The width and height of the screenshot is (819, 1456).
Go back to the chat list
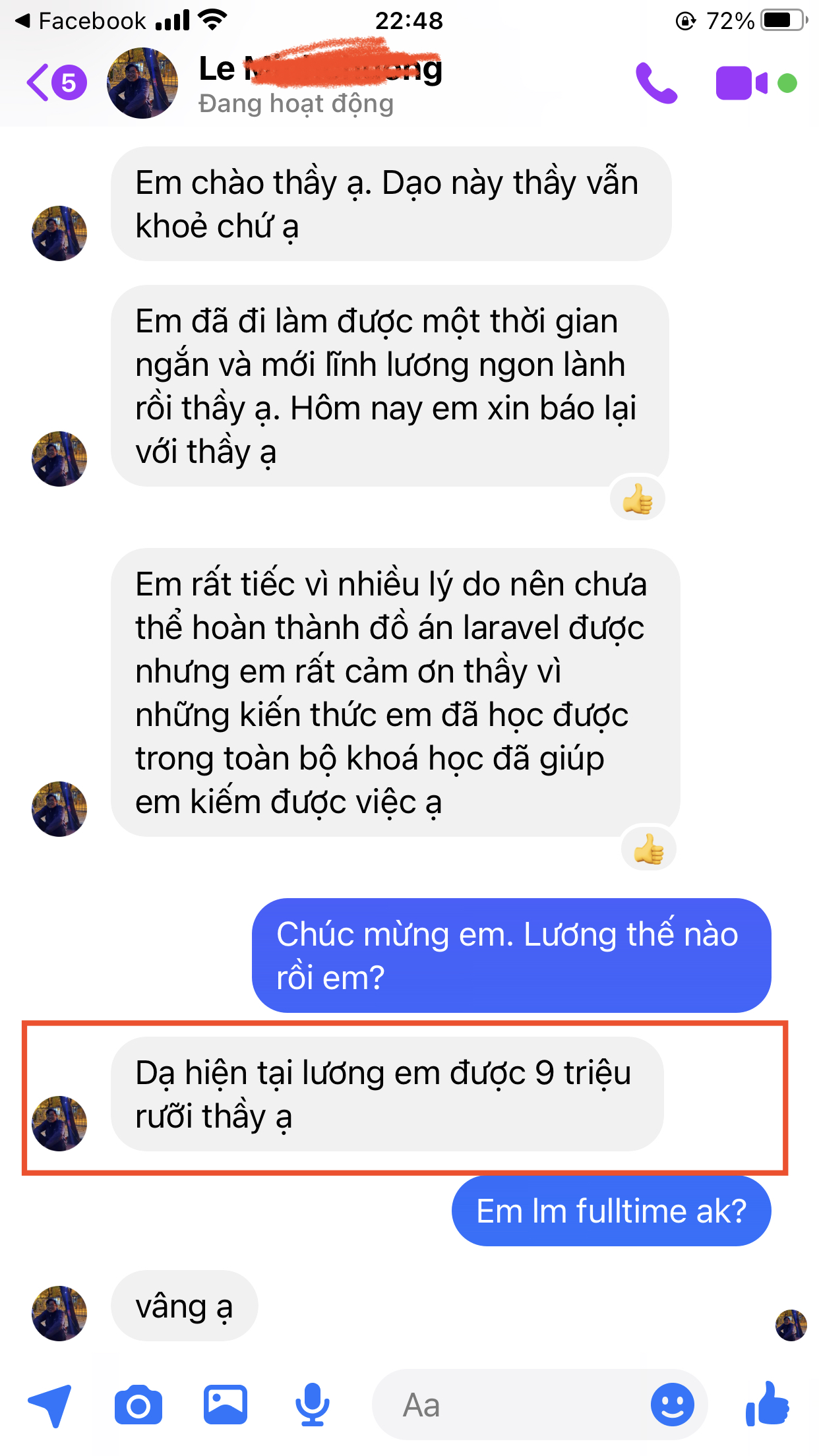pos(56,83)
